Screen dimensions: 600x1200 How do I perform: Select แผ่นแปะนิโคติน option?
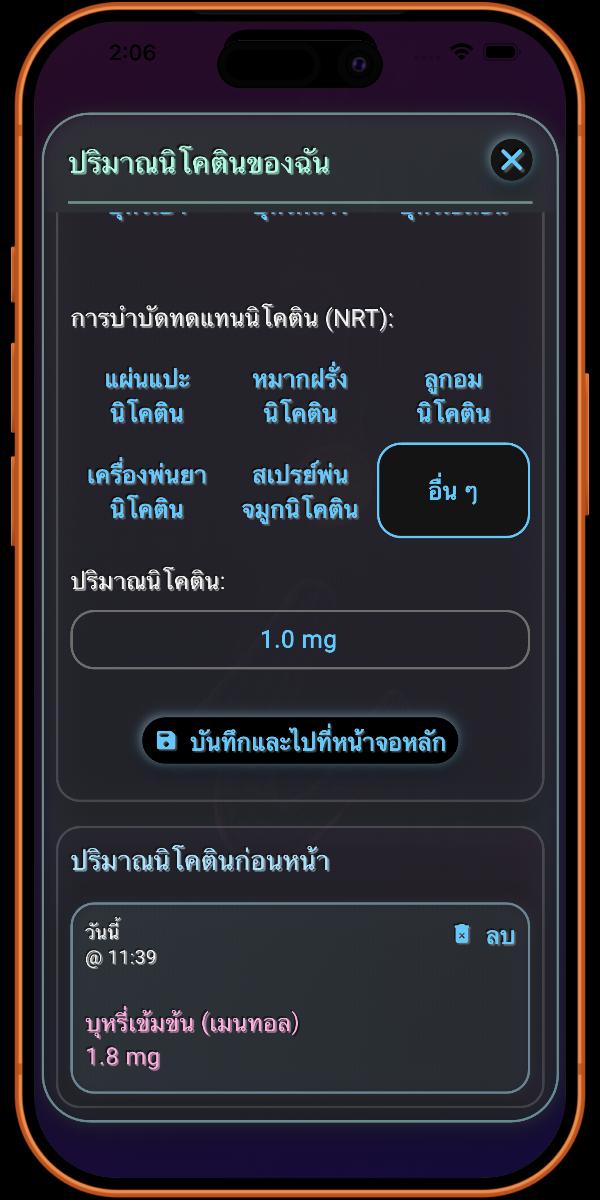click(147, 396)
